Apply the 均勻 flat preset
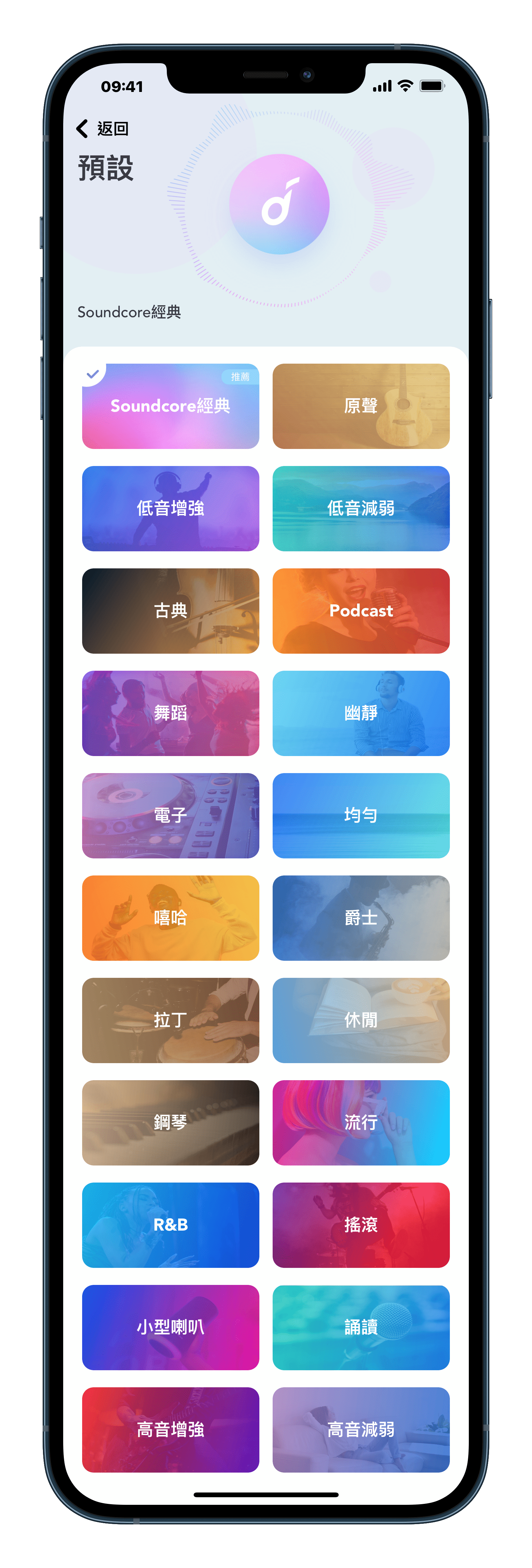Viewport: 532px width, 1568px height. (x=361, y=815)
